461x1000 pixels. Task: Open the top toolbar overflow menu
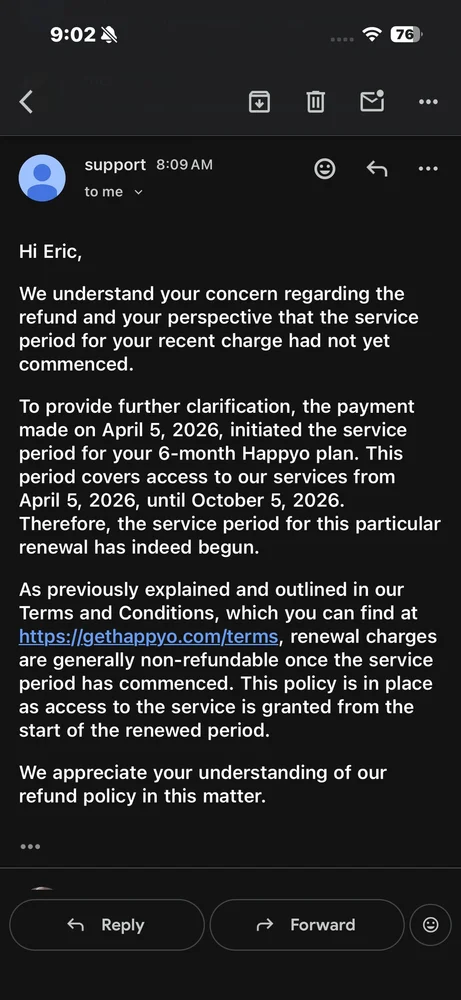coord(428,101)
